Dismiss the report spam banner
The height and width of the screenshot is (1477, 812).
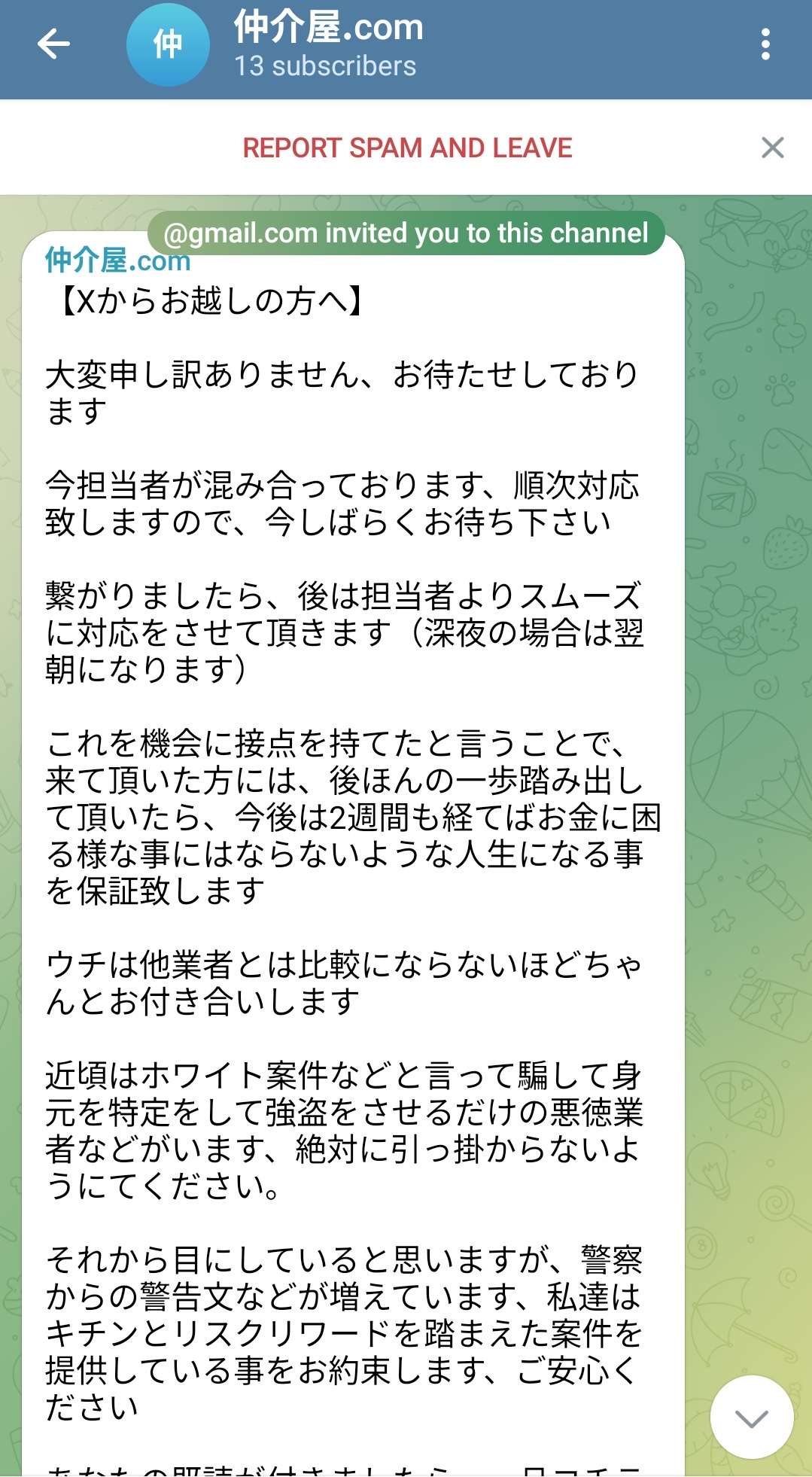(772, 148)
